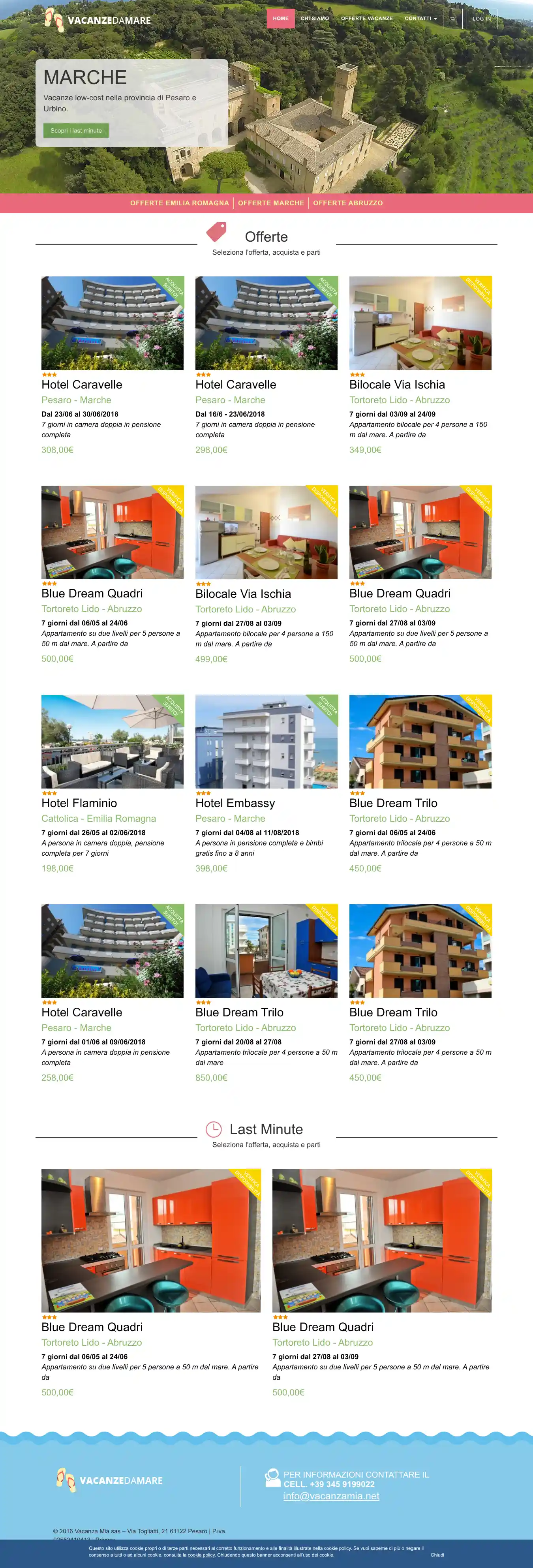Open the cookie policy link

tap(201, 1555)
